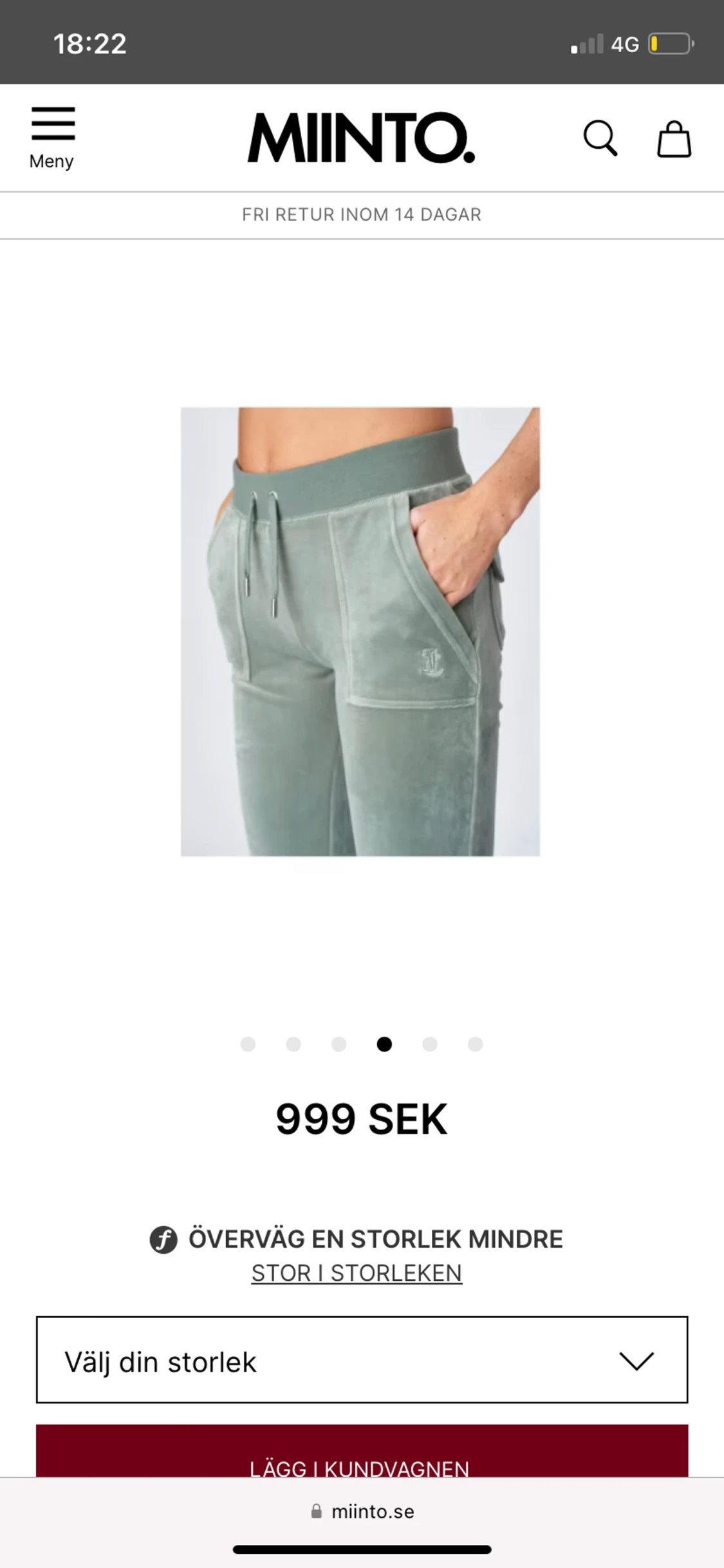Open the STOR I STORLEKEN link
The width and height of the screenshot is (724, 1568).
click(x=357, y=1272)
